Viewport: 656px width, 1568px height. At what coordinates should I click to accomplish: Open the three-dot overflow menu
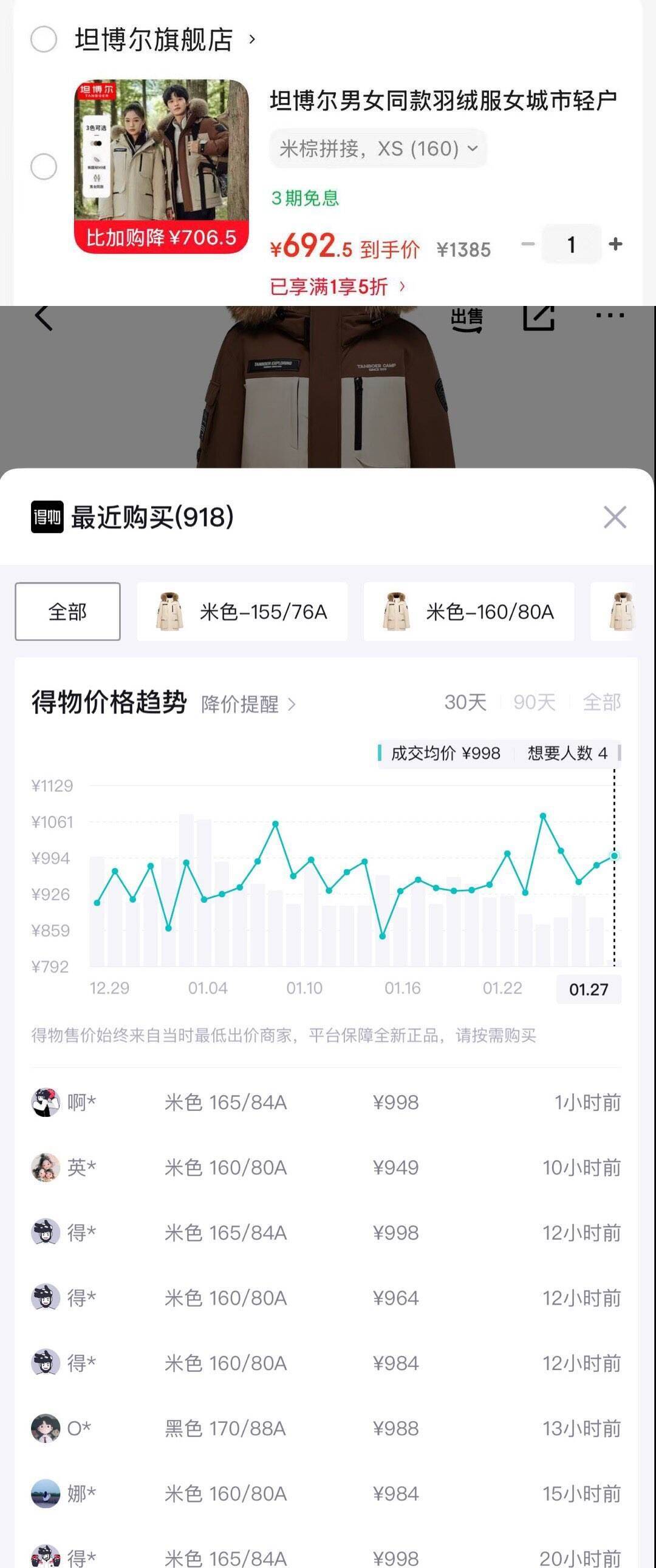pos(609,315)
